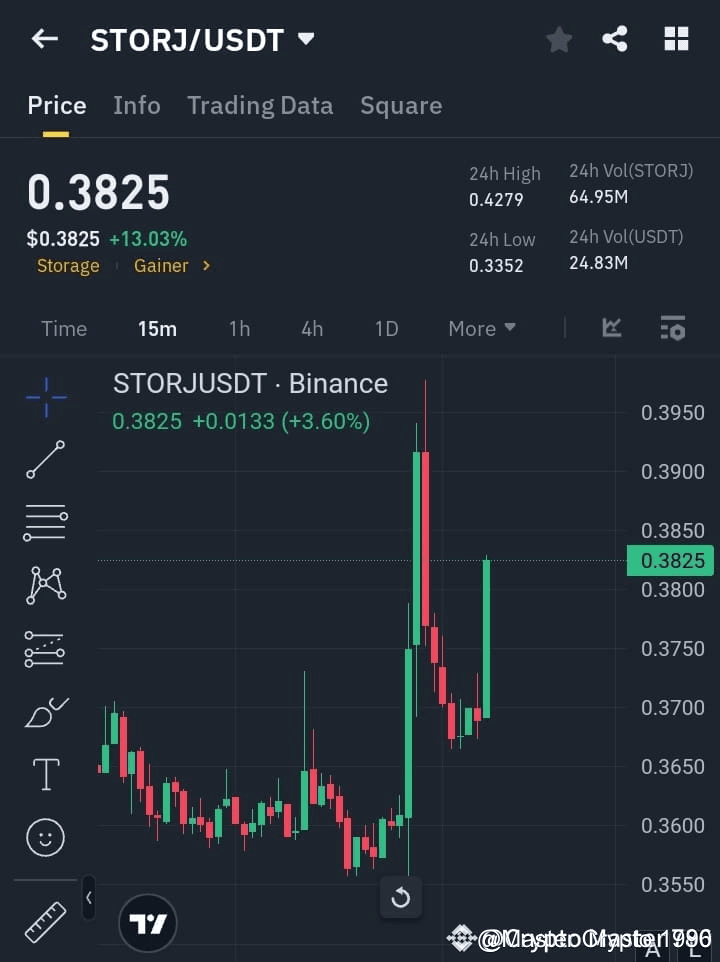Open the Square tab
The height and width of the screenshot is (962, 720).
click(400, 105)
